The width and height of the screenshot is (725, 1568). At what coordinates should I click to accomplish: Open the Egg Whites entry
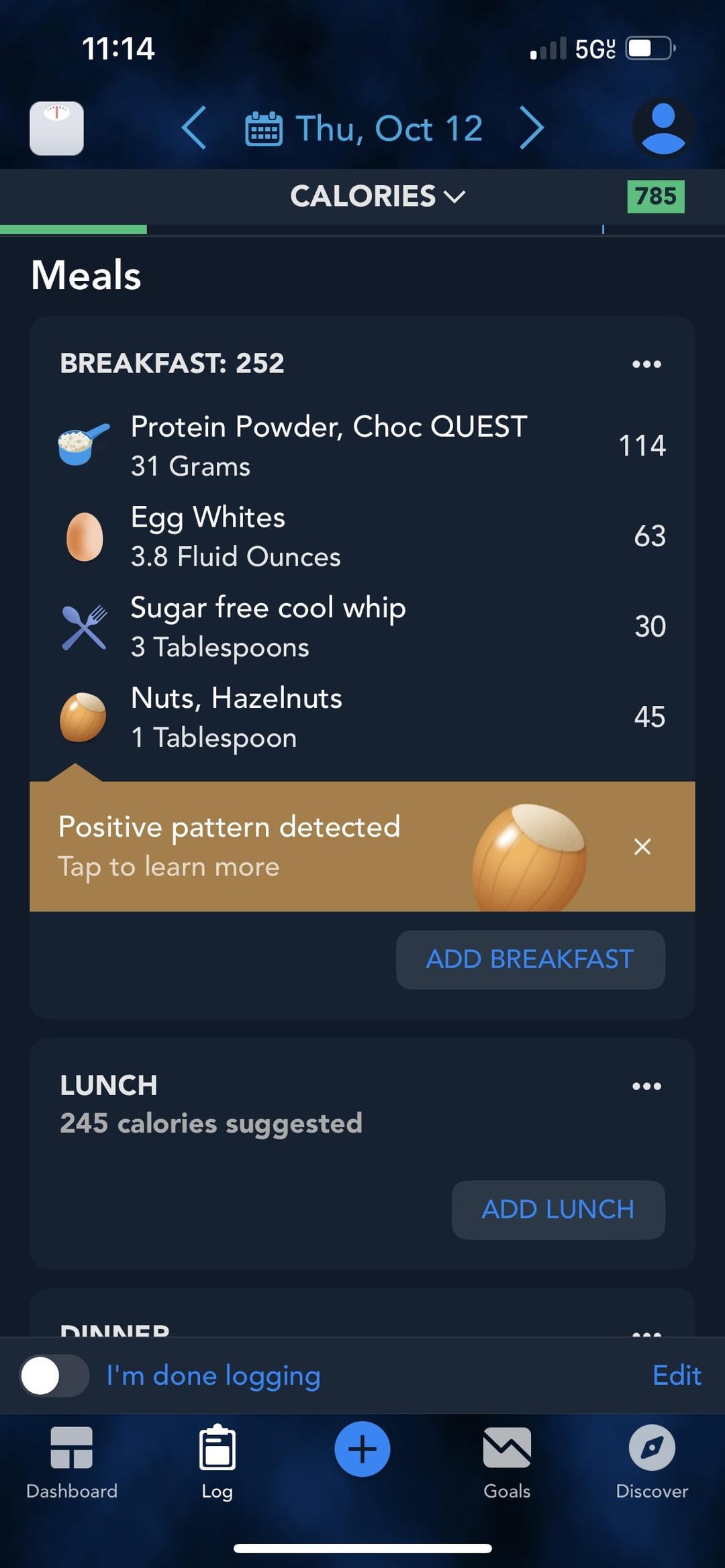(362, 536)
